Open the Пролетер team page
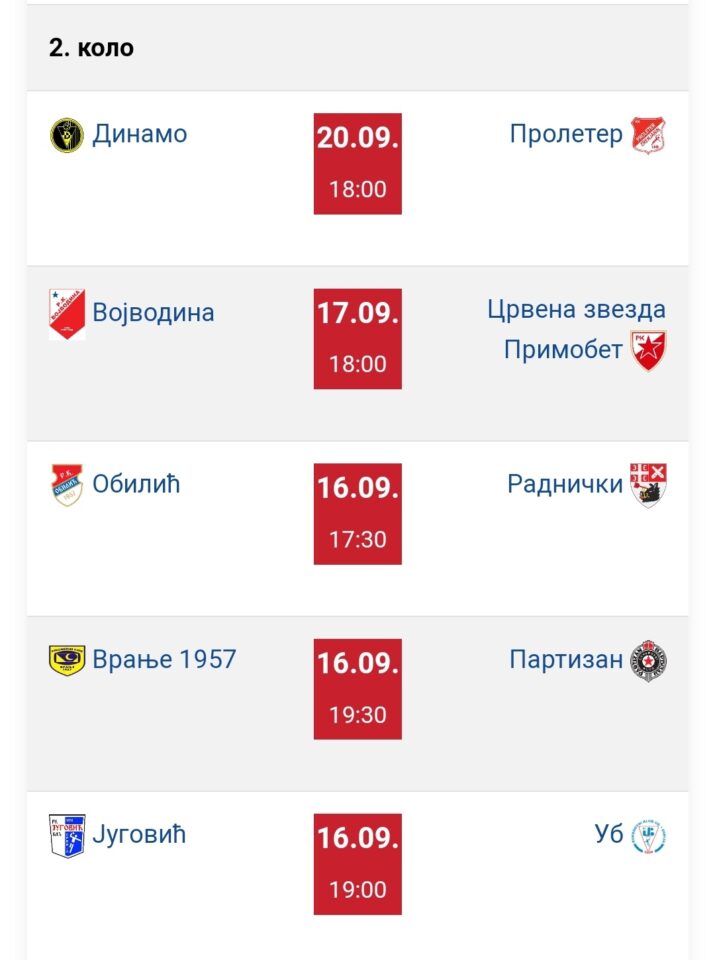The height and width of the screenshot is (960, 715). [566, 134]
